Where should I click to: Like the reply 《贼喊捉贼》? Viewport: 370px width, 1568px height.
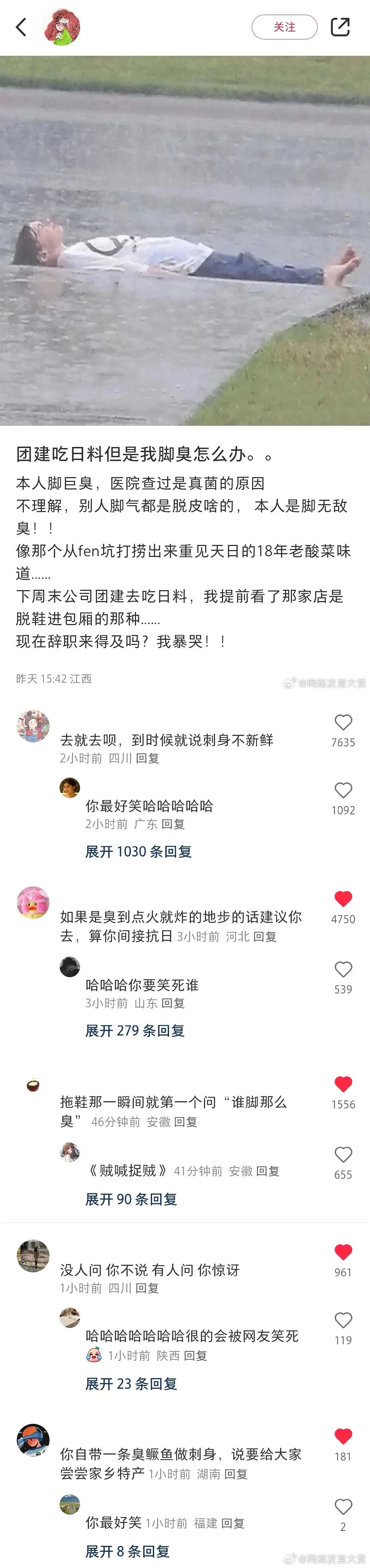[343, 1155]
